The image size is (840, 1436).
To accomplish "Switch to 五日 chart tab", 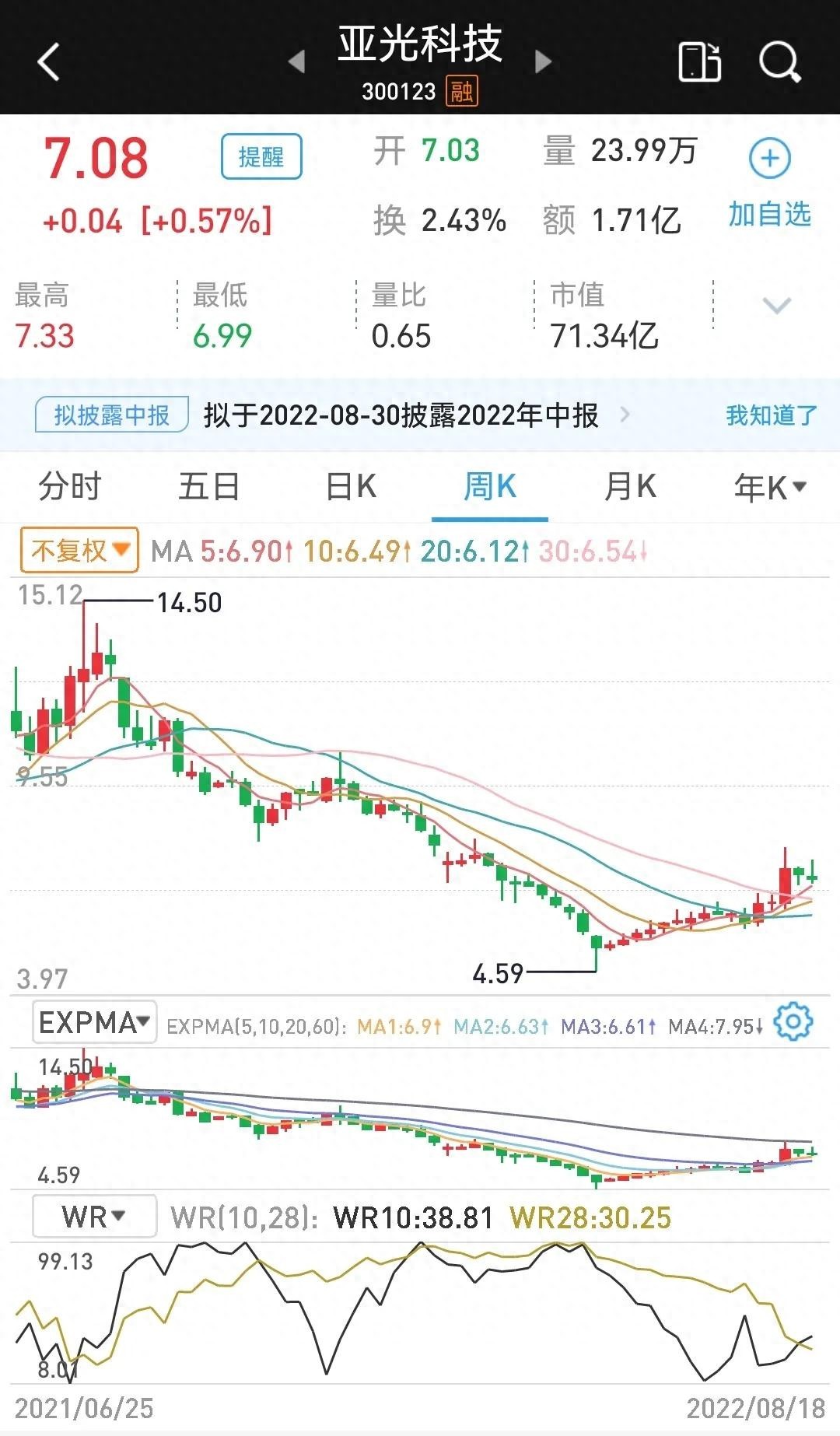I will [x=209, y=487].
